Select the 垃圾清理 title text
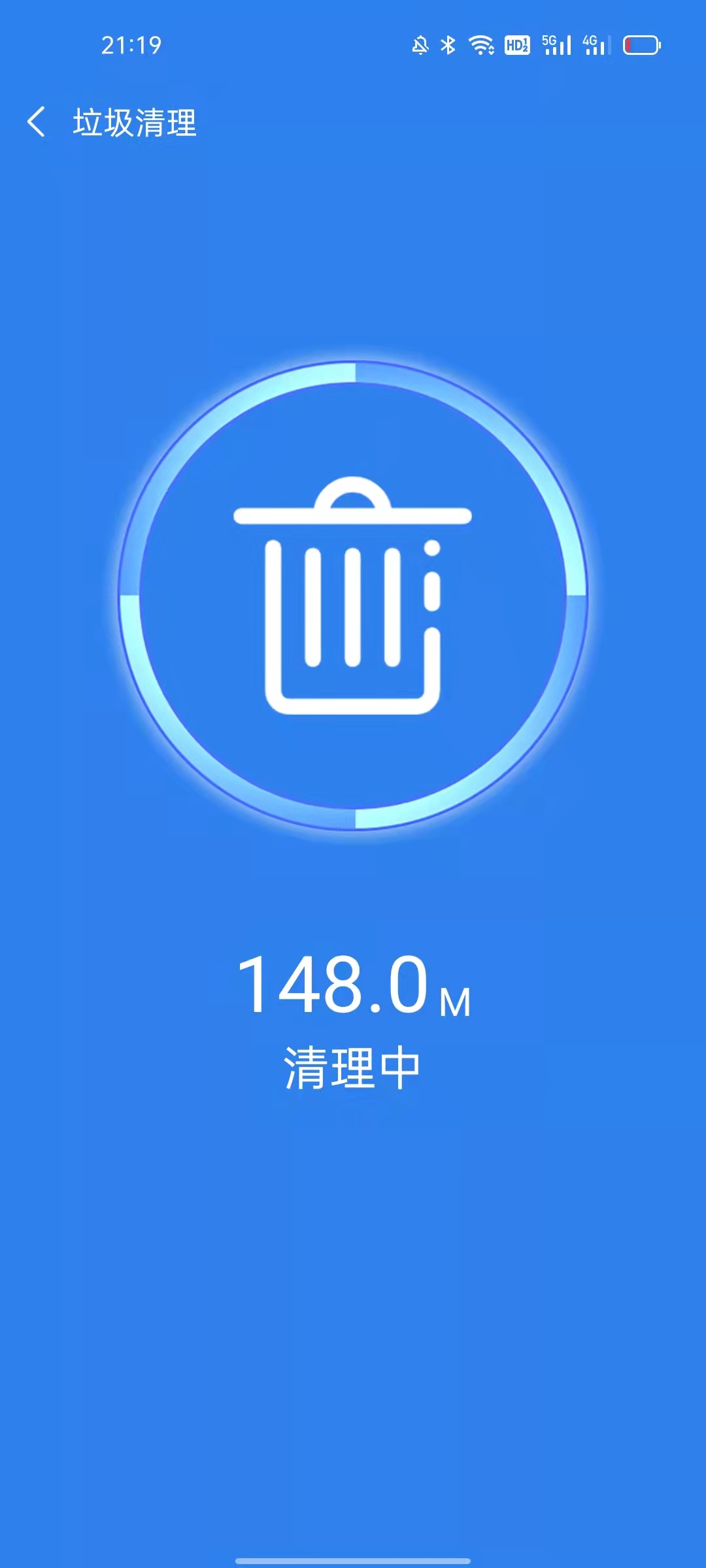This screenshot has height=1568, width=706. 134,121
